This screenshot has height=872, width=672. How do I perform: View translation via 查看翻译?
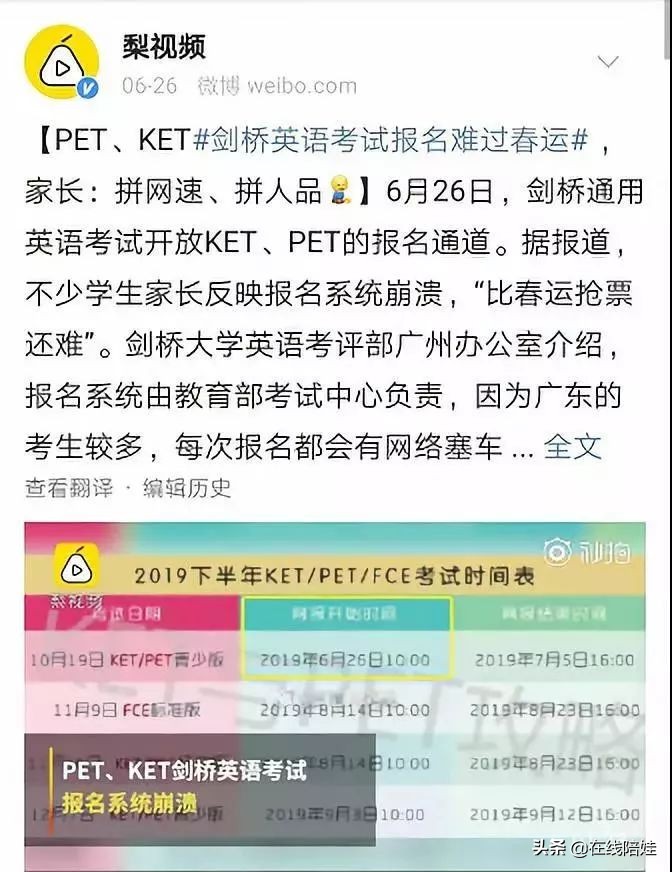tap(68, 488)
